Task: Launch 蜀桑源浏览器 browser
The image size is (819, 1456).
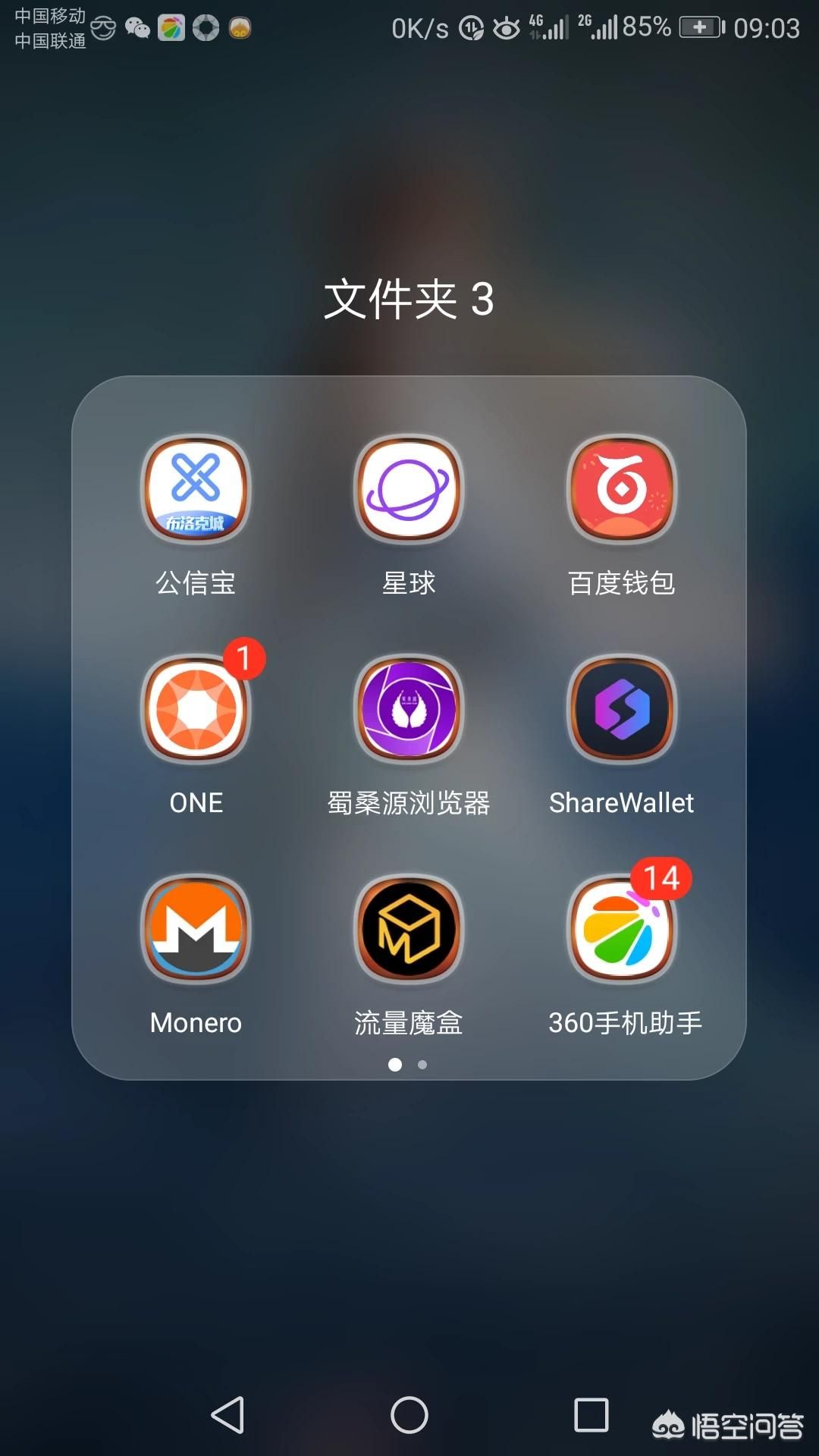Action: click(x=409, y=710)
